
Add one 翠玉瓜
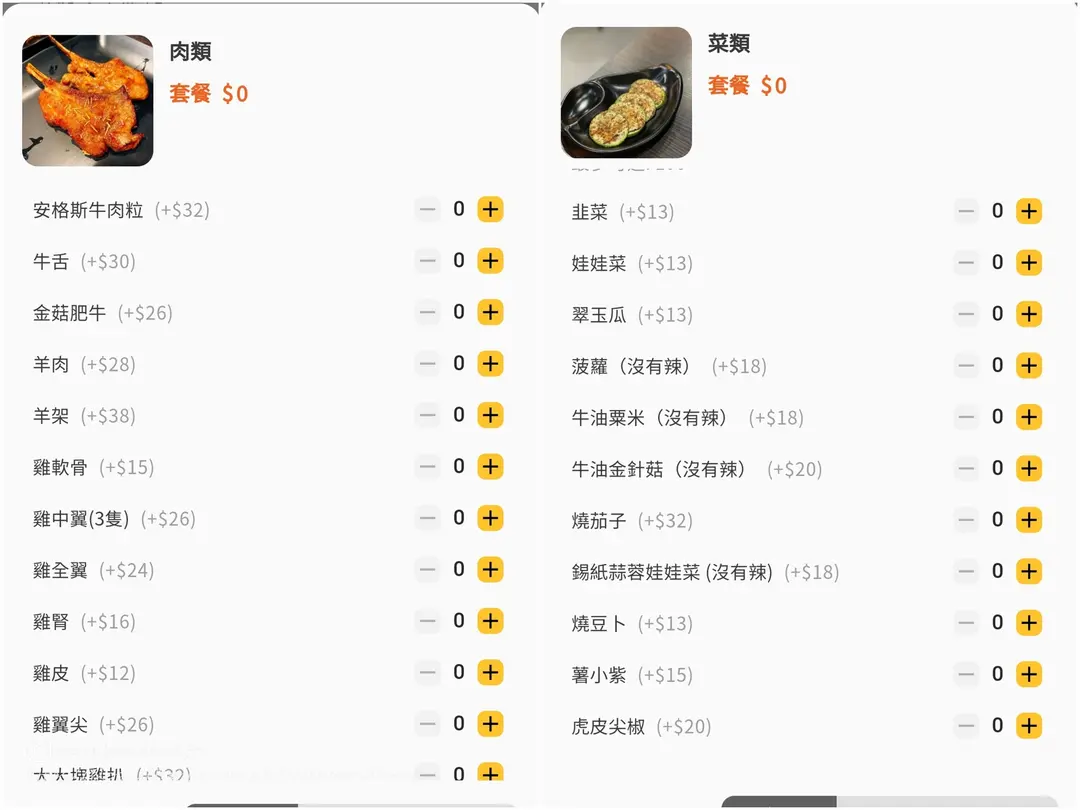coord(1029,314)
